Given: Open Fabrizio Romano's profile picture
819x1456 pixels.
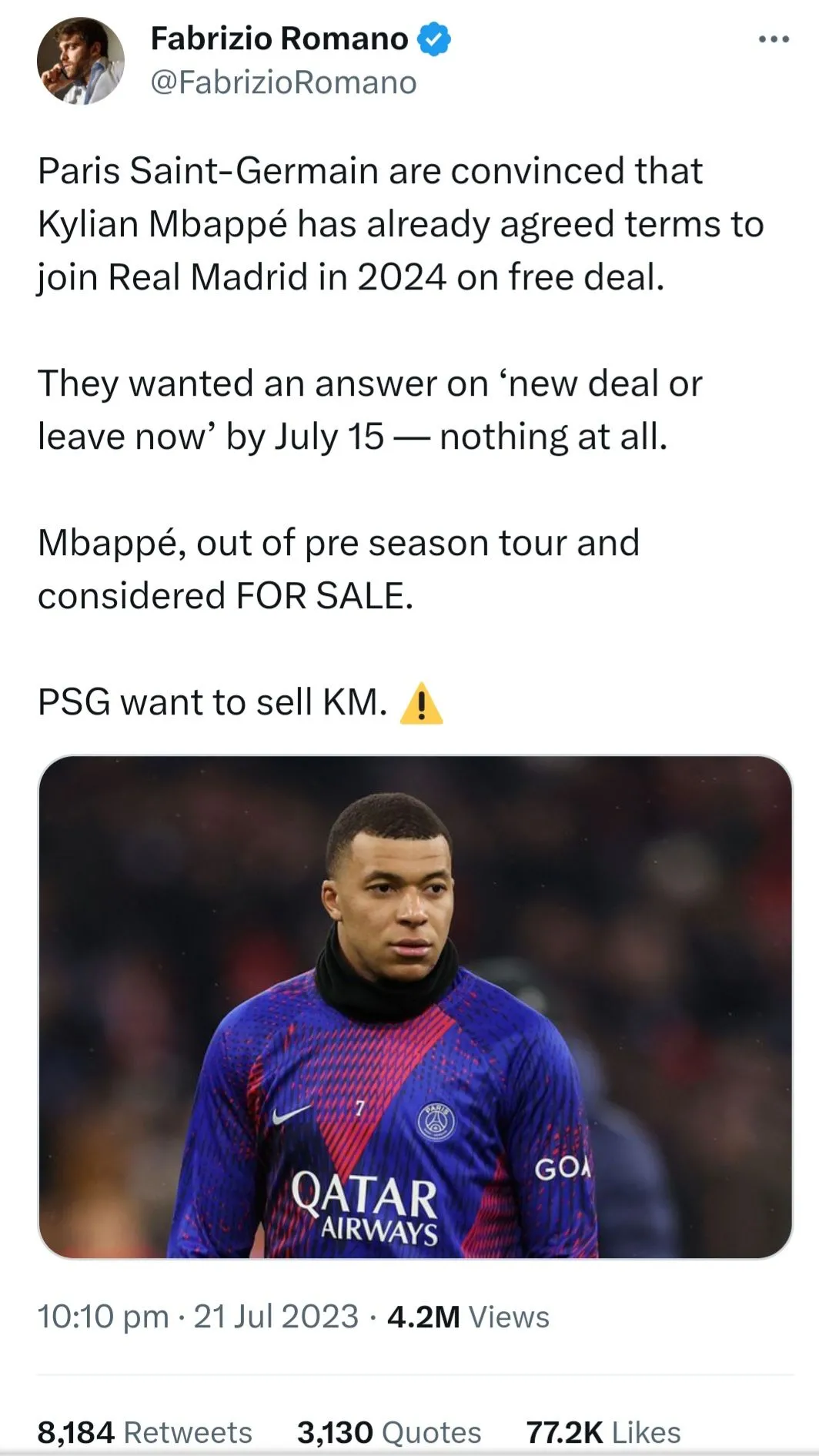Looking at the screenshot, I should coord(80,61).
